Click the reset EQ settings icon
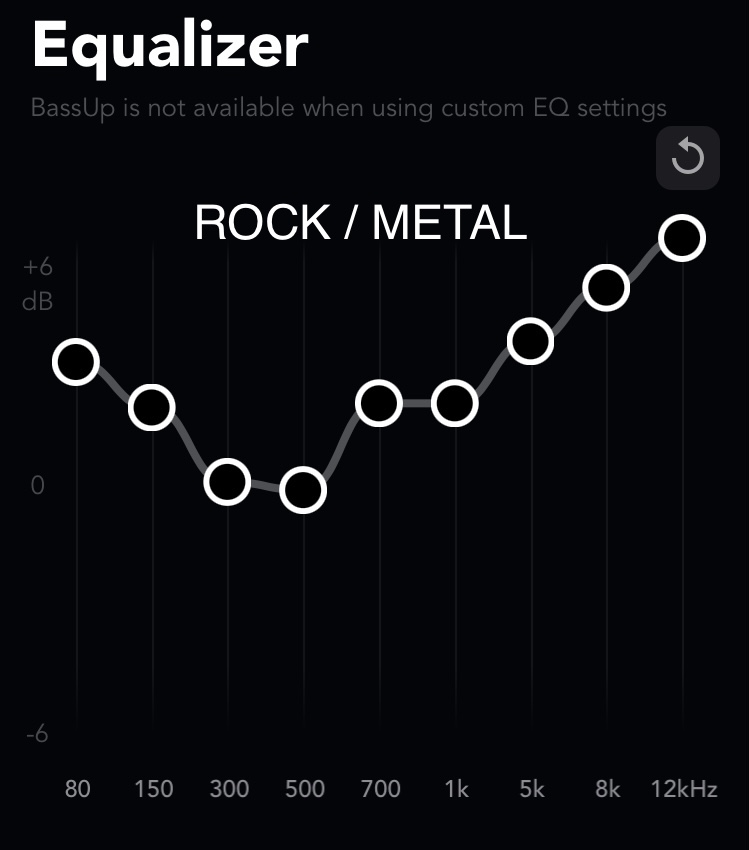Viewport: 749px width, 850px height. [x=687, y=157]
